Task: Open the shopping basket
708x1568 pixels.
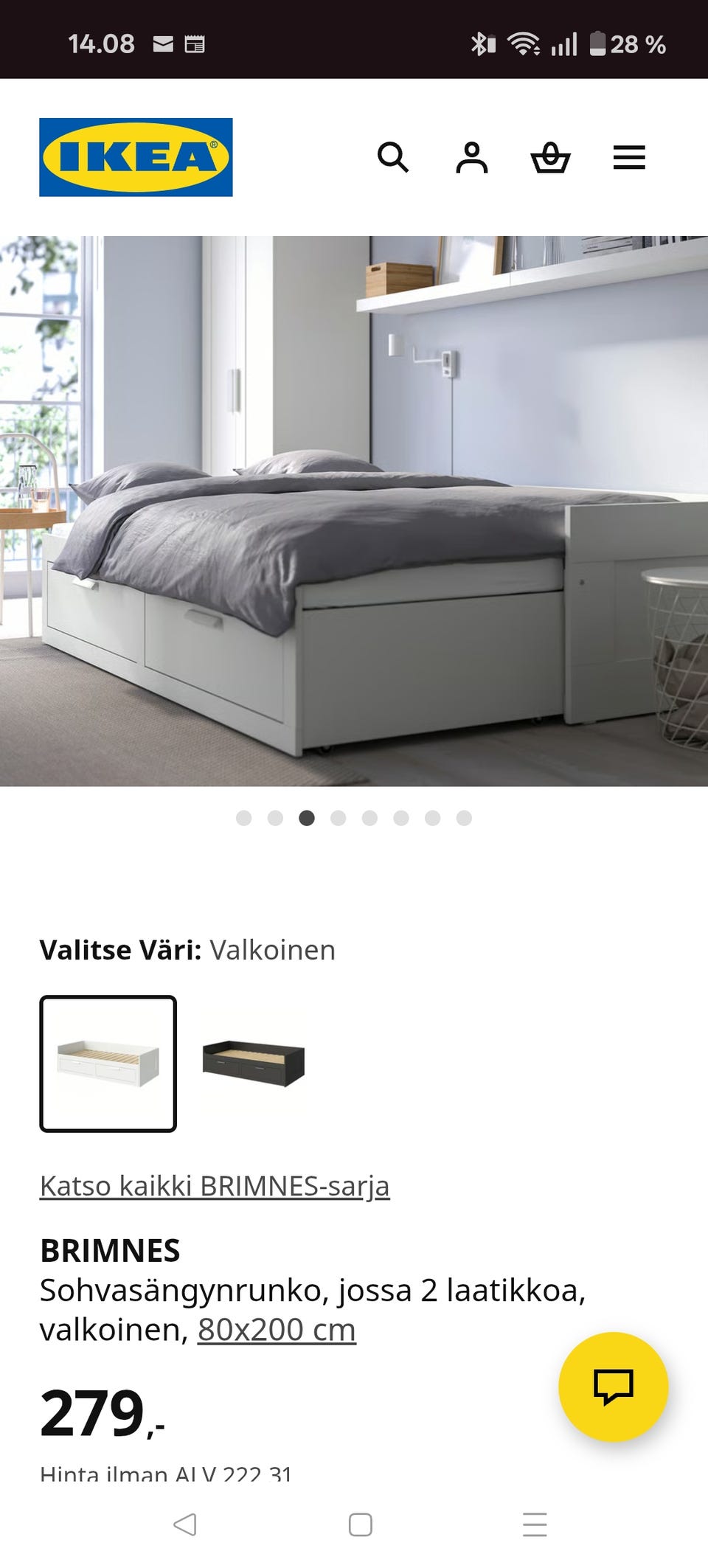Action: click(x=550, y=157)
